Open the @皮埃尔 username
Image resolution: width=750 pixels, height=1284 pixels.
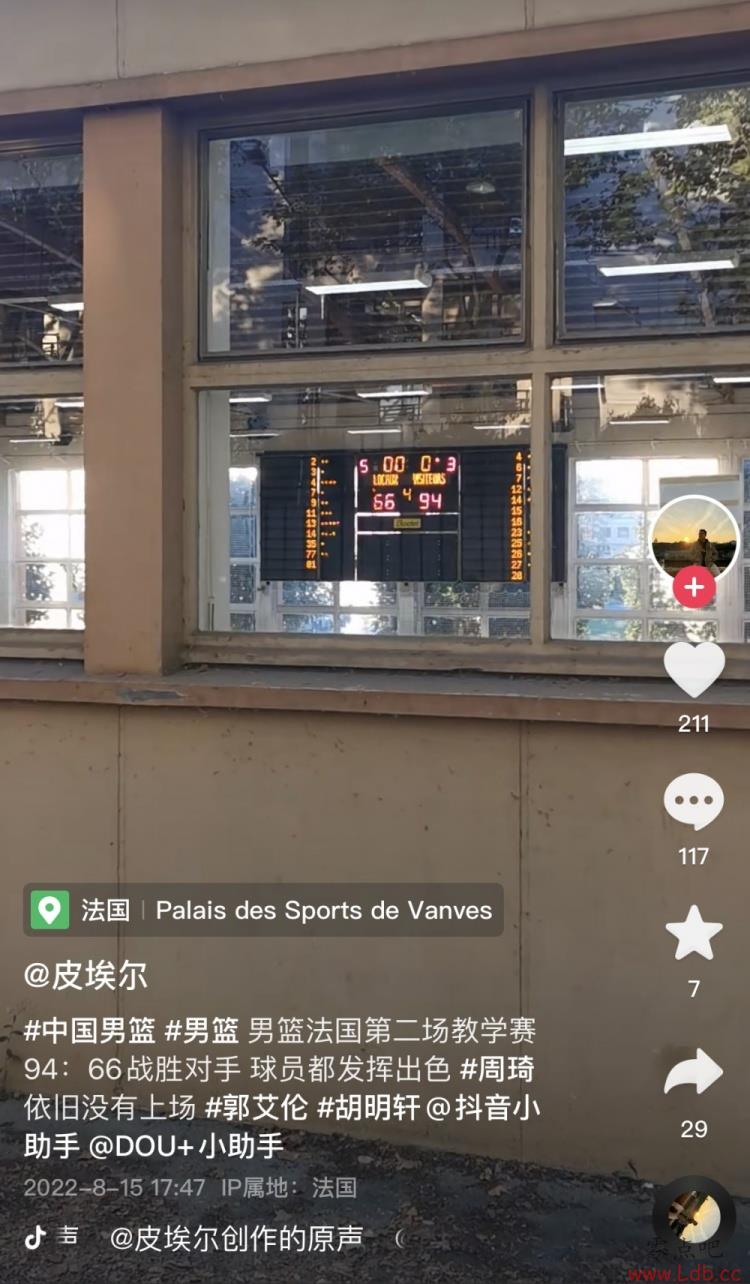pos(86,976)
